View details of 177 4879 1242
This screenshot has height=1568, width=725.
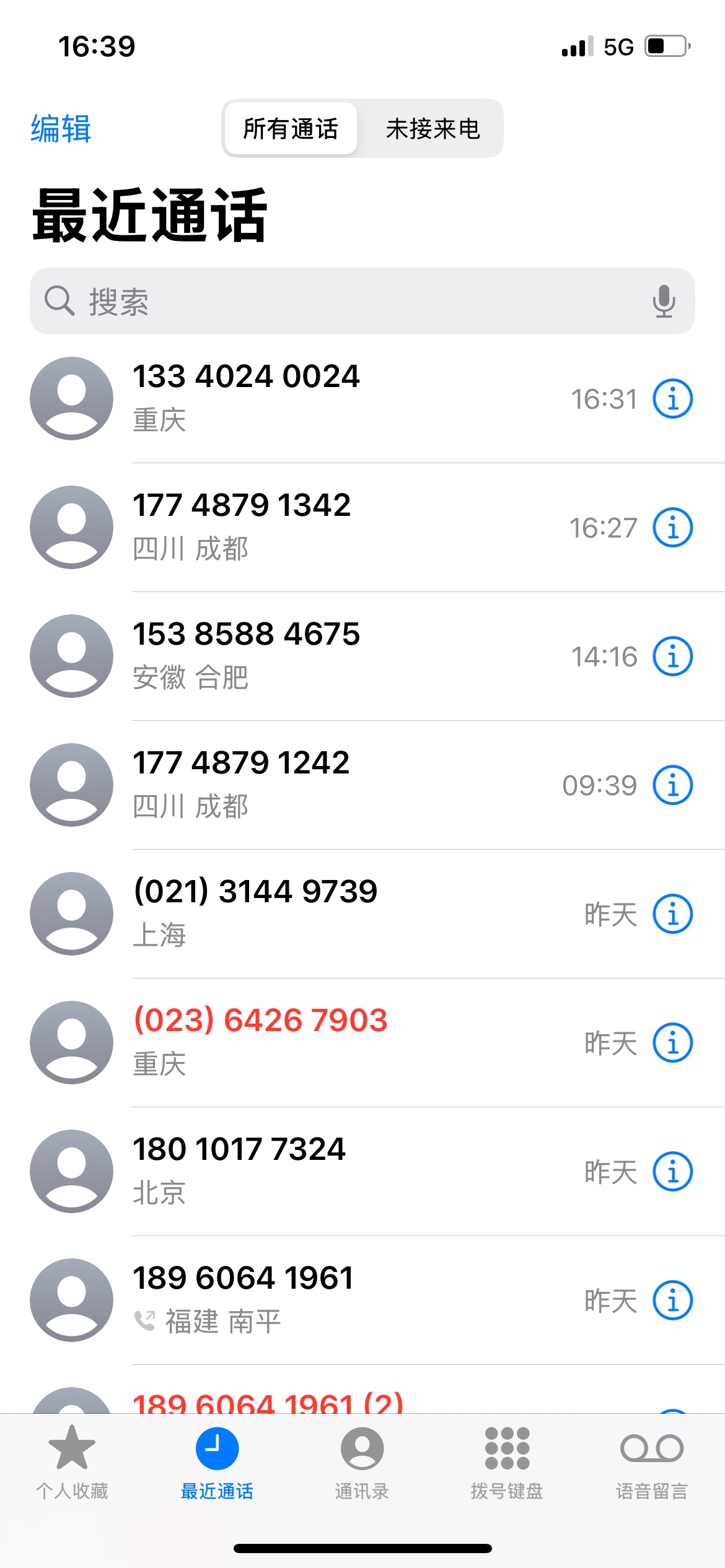click(672, 785)
